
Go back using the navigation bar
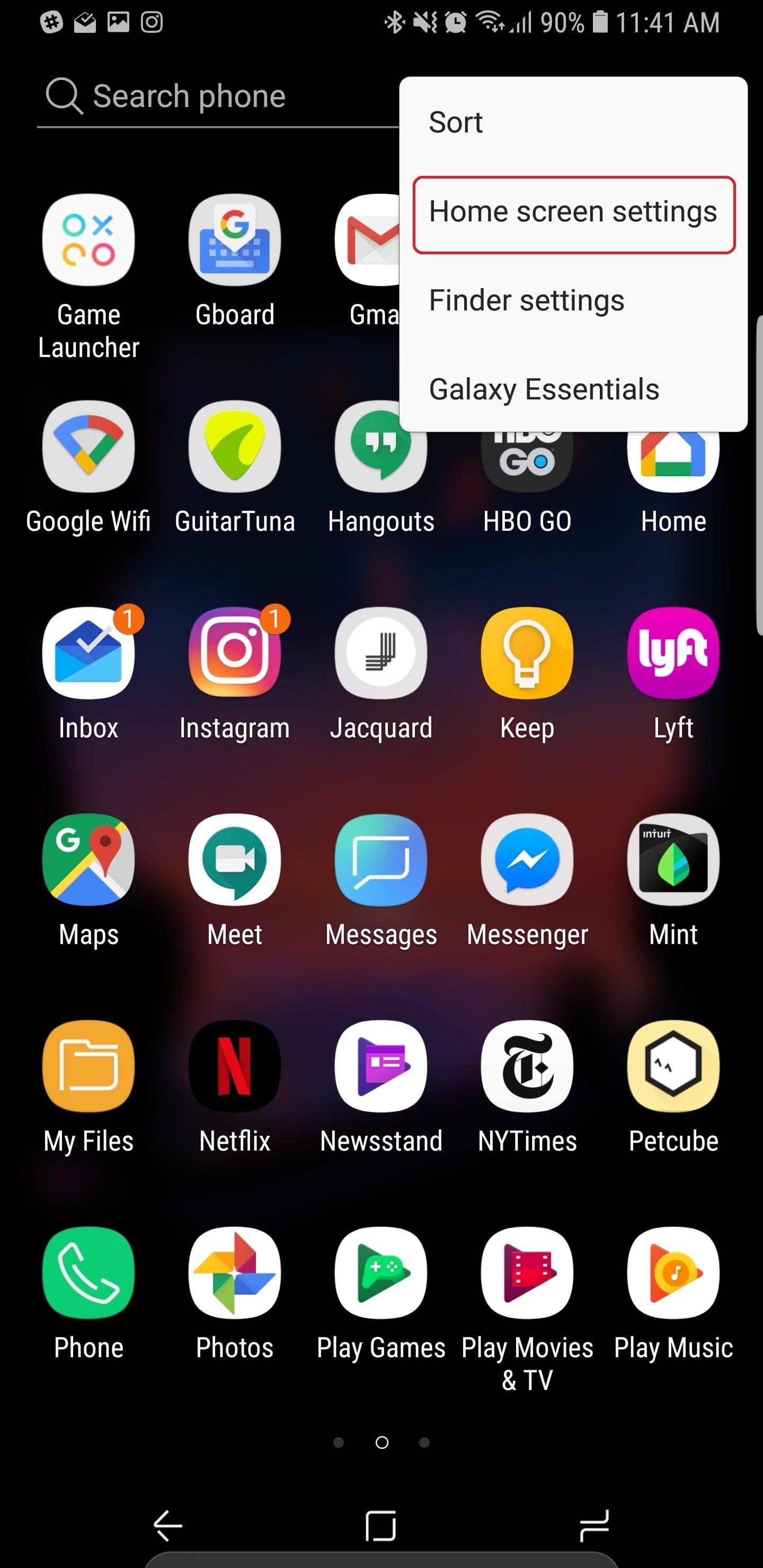point(167,1526)
